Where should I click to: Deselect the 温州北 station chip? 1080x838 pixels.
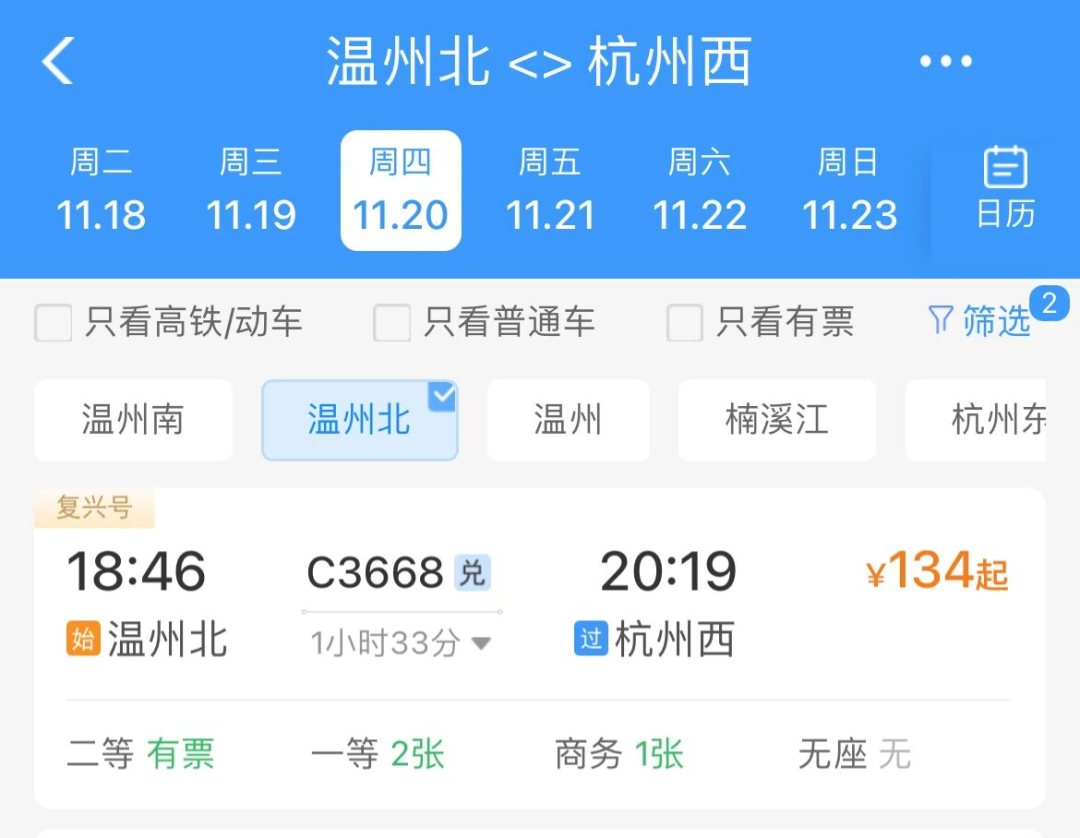click(359, 421)
